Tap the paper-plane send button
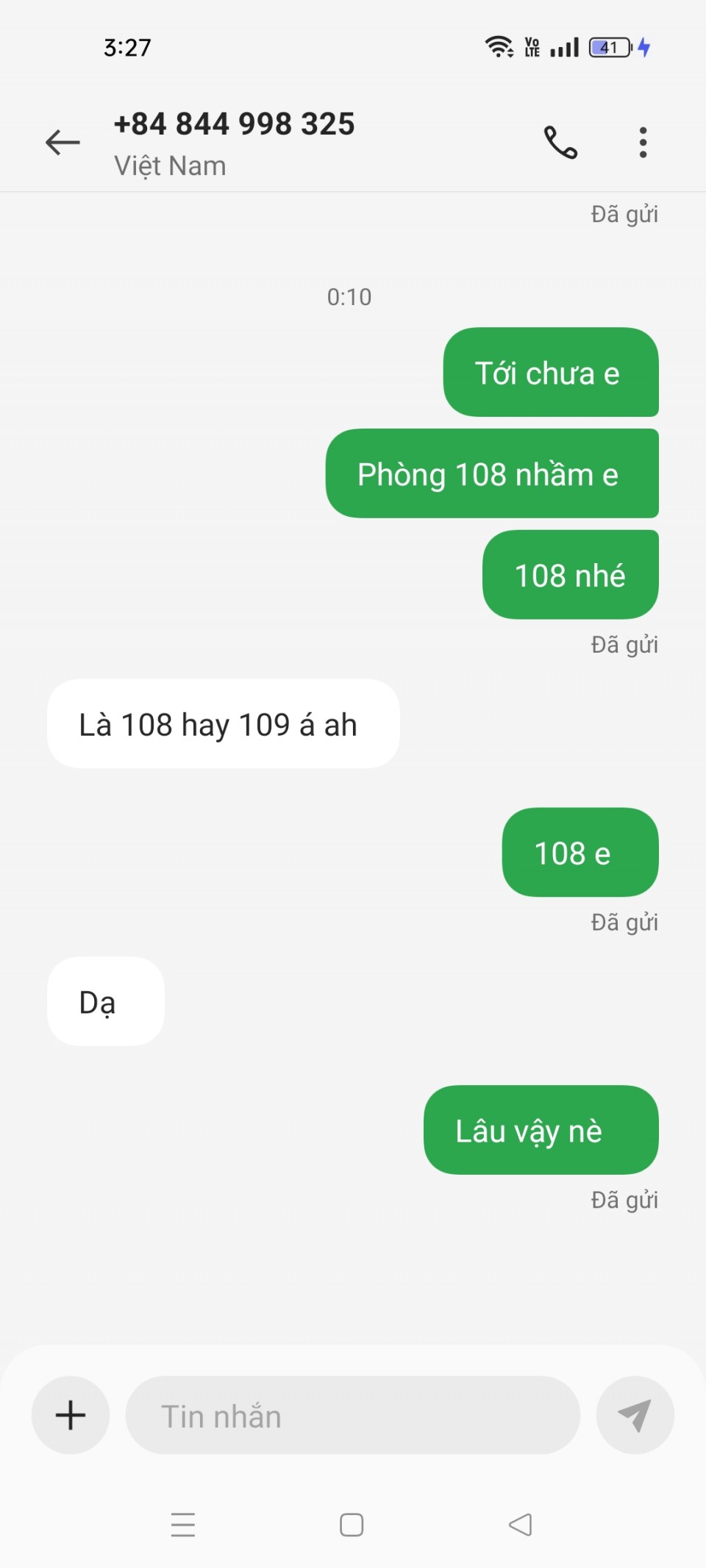 click(x=635, y=1415)
